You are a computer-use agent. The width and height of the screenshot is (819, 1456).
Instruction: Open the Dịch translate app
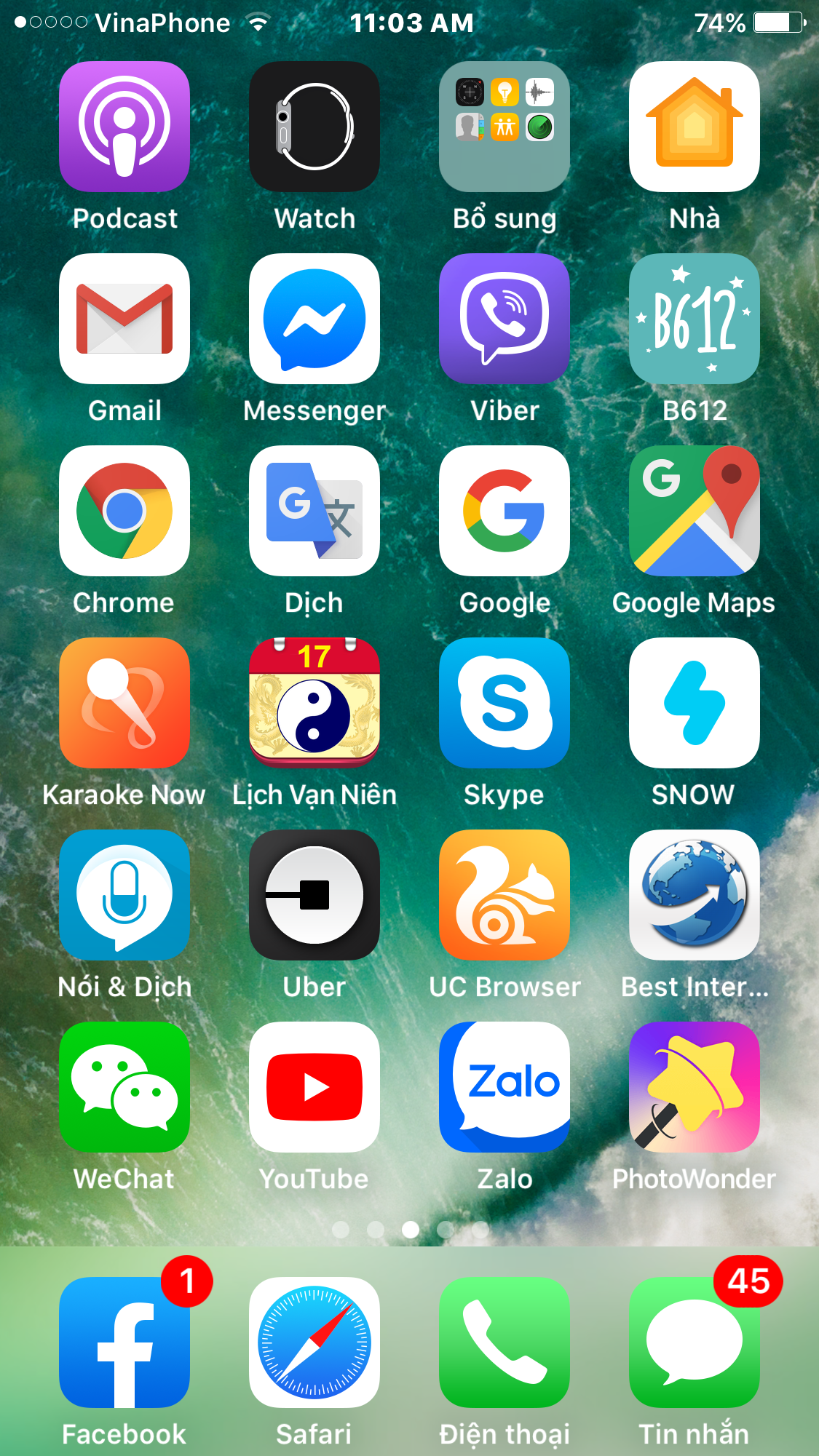[x=314, y=511]
